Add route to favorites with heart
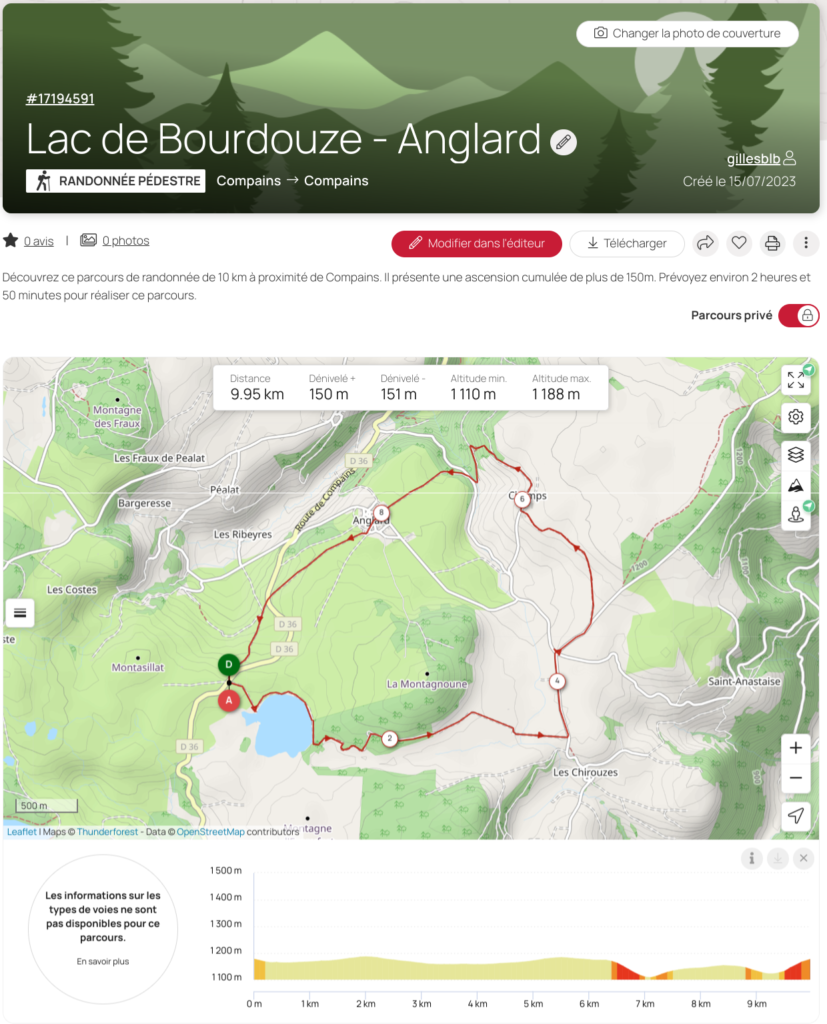This screenshot has height=1024, width=827. (x=739, y=243)
